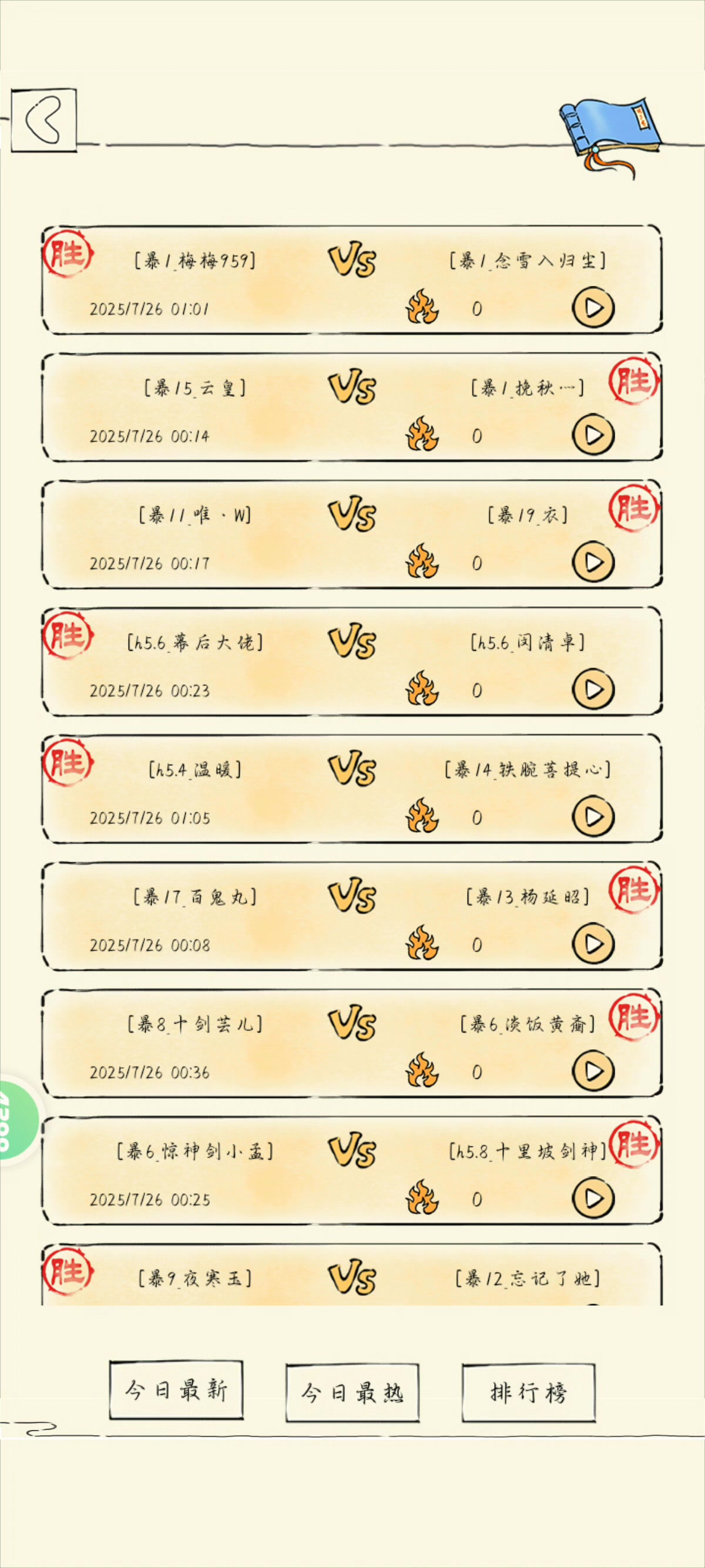This screenshot has height=1568, width=705.
Task: Play the 惊神剑小孟 vs 十里坡剑神 battle
Action: 593,1199
